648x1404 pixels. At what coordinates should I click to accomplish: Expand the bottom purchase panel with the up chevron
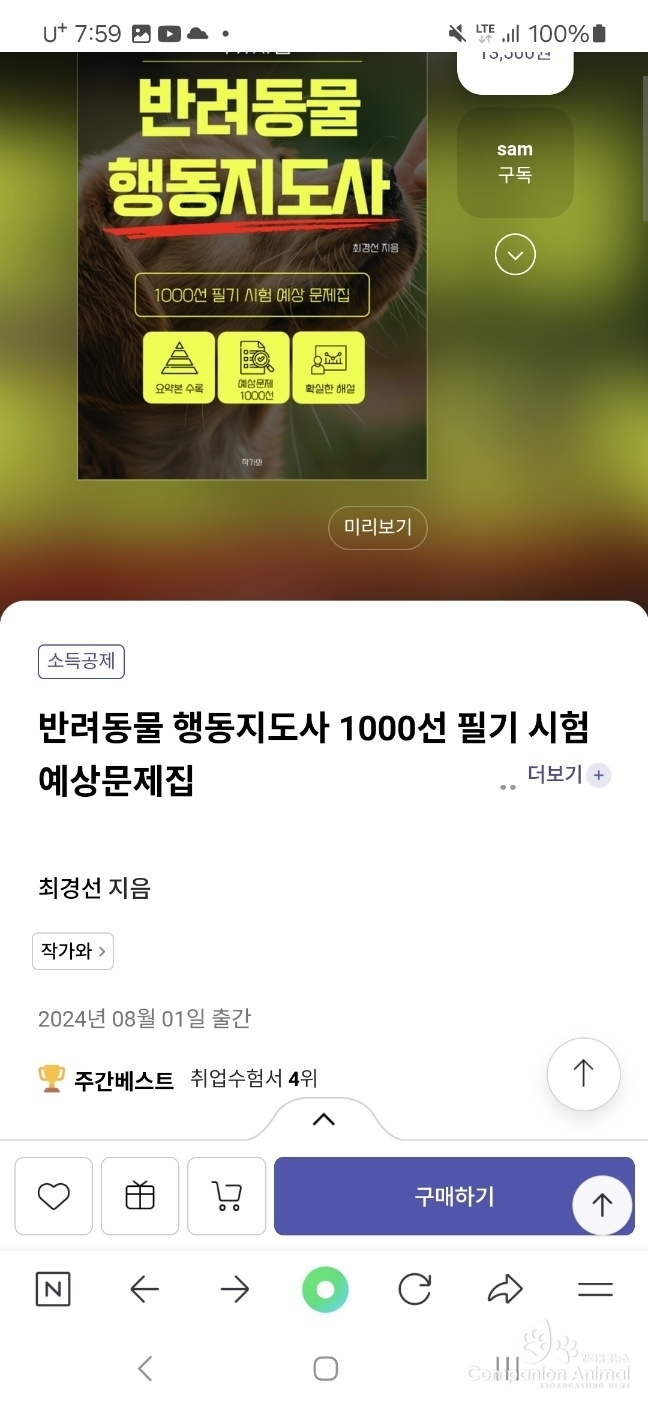(x=323, y=1120)
